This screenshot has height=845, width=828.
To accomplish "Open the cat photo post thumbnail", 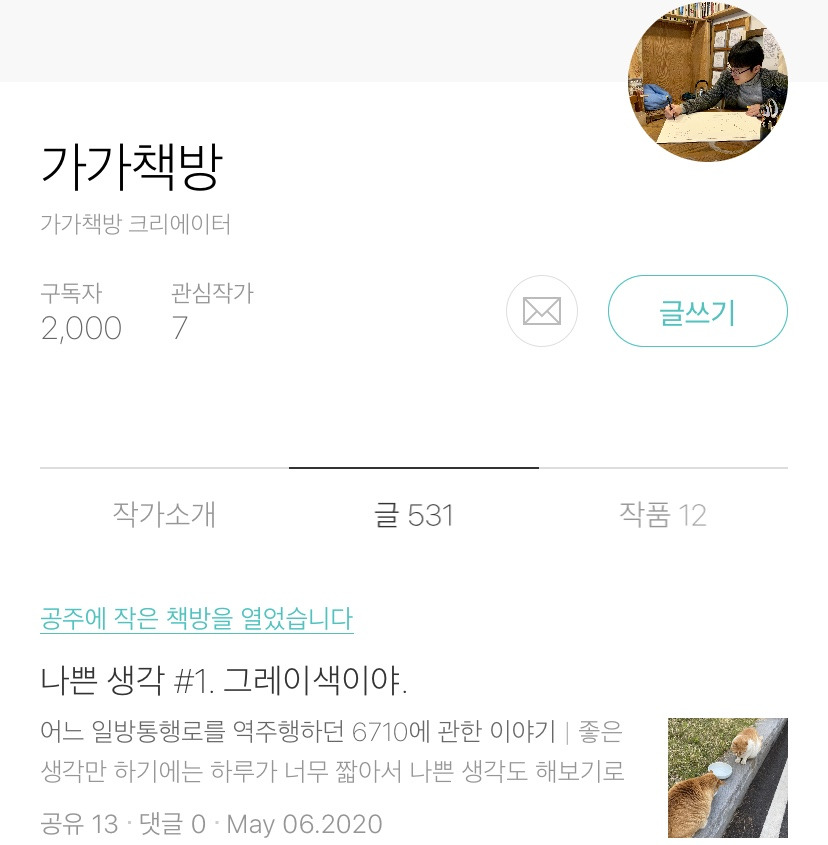I will coord(728,777).
